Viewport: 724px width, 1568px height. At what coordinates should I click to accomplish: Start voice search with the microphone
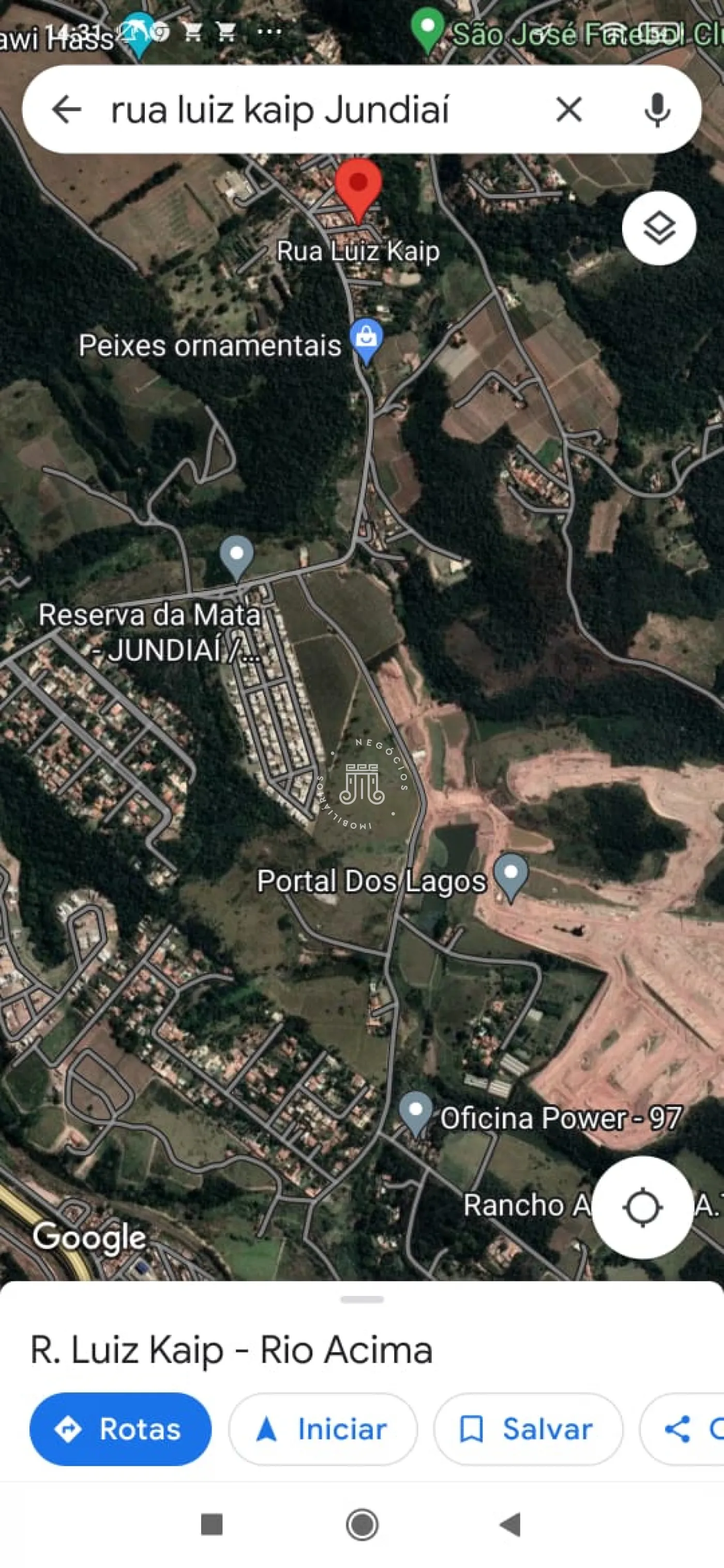(657, 110)
